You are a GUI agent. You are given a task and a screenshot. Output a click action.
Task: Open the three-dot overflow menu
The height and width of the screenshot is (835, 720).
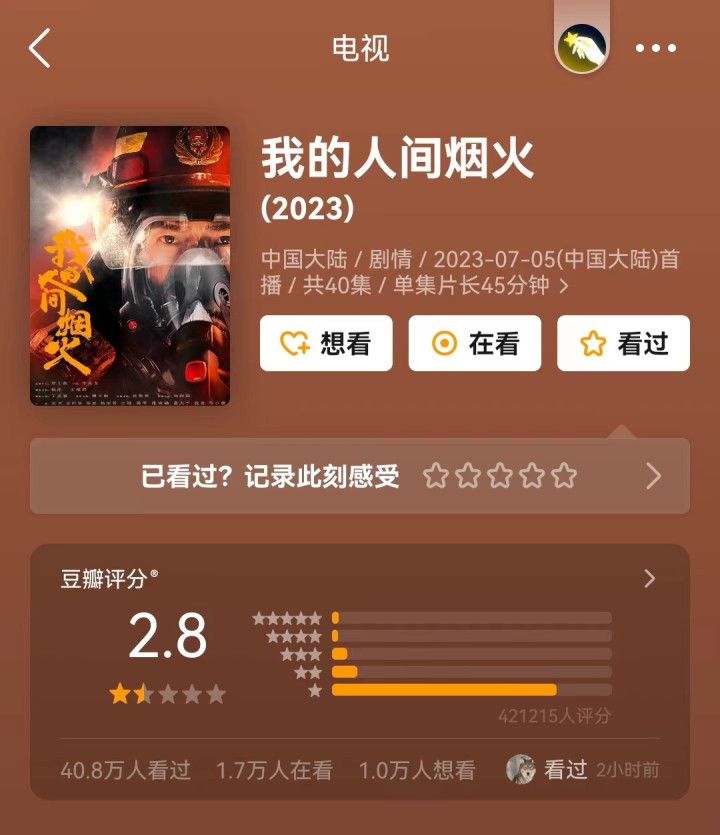pyautogui.click(x=656, y=48)
